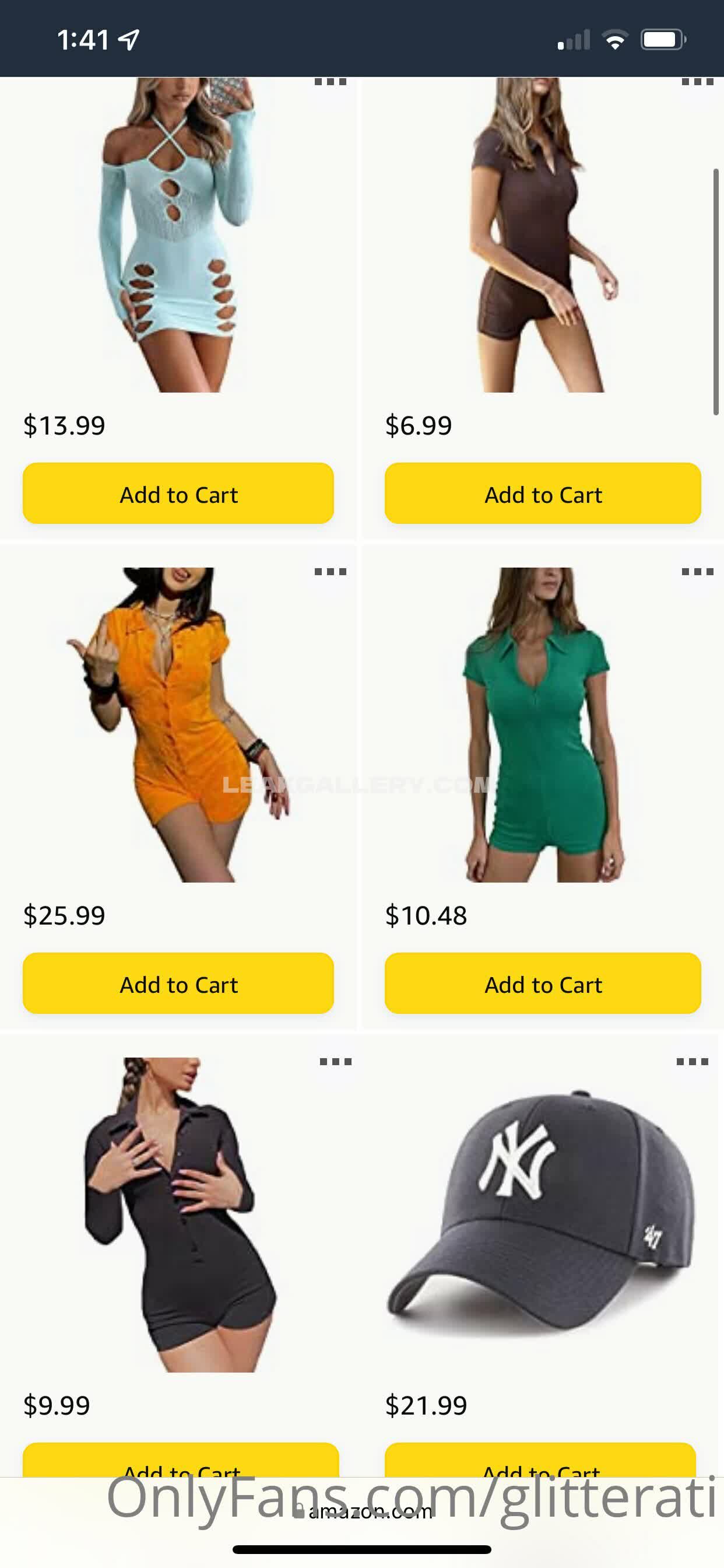This screenshot has height=1568, width=724.
Task: View the $6.99 brown romper product
Action: (542, 237)
